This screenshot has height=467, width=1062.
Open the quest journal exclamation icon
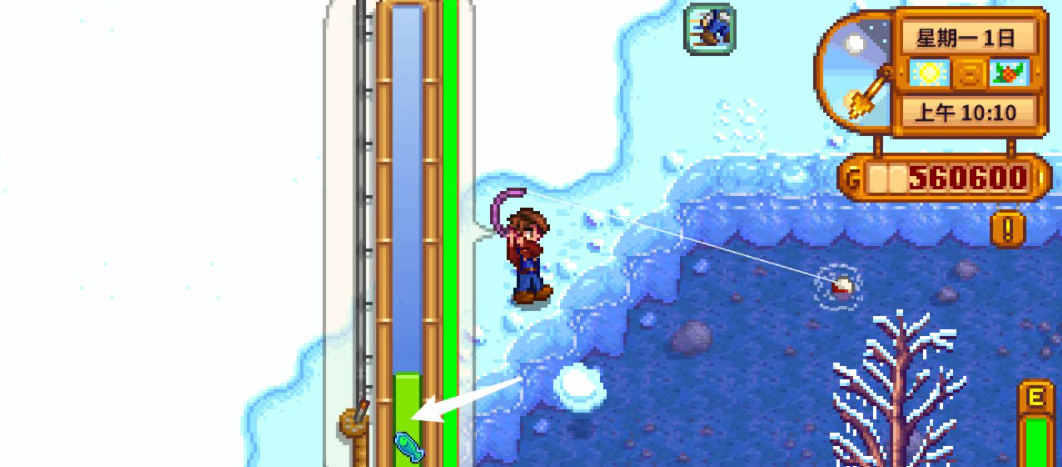pos(1007,229)
